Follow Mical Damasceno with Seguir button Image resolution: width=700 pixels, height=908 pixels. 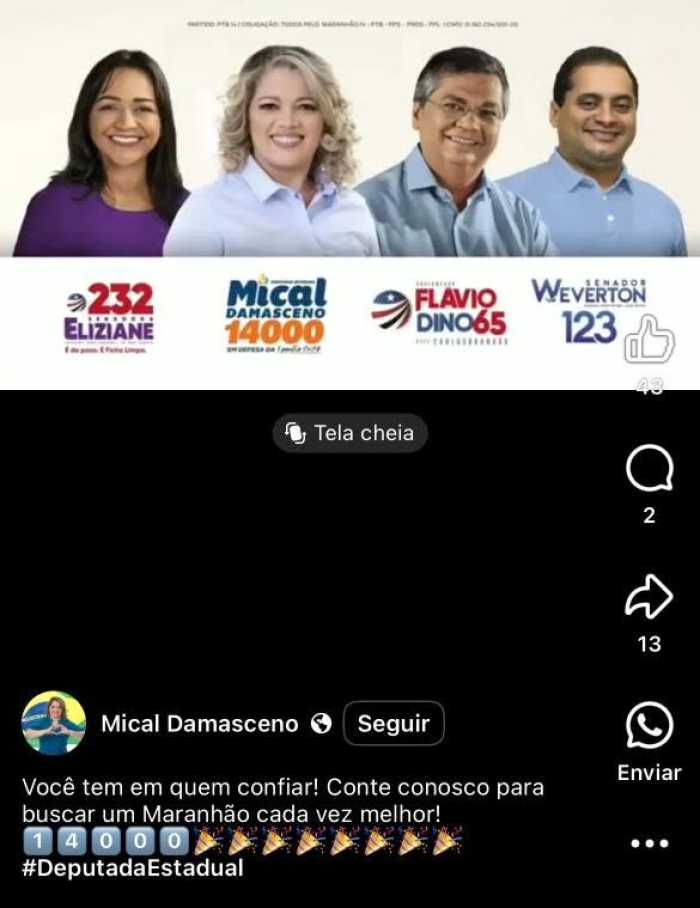pyautogui.click(x=393, y=723)
